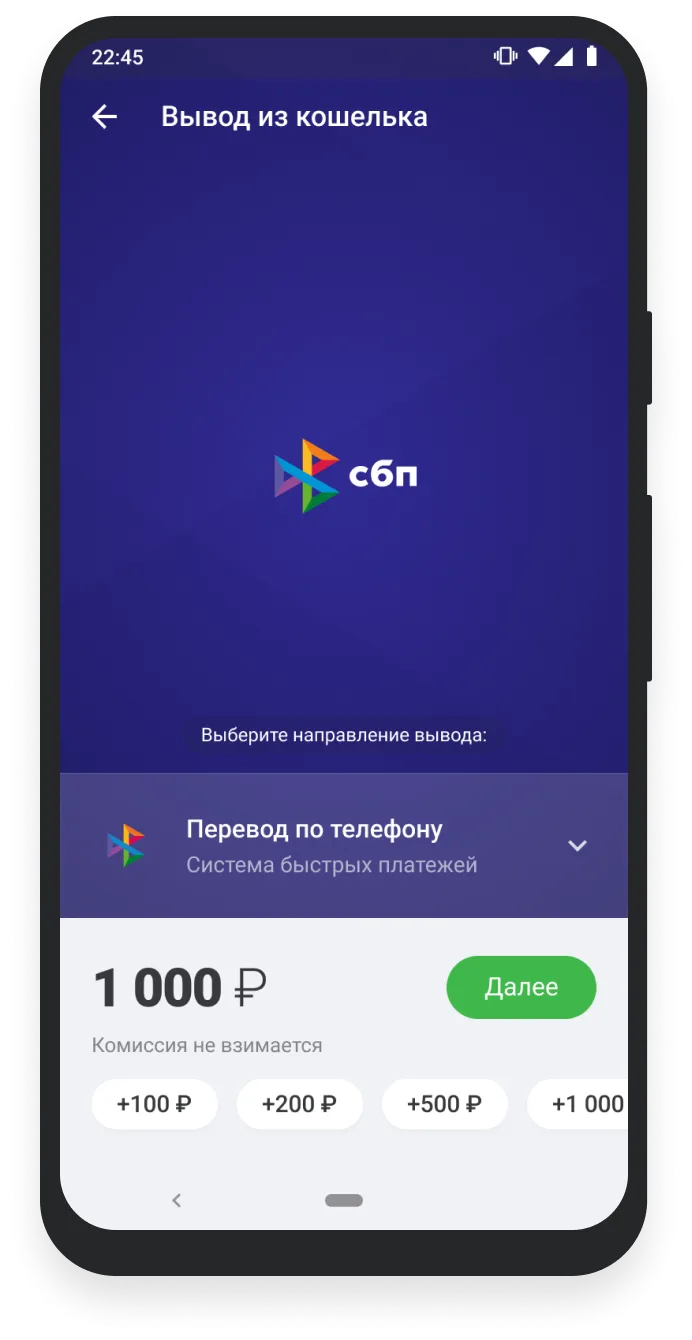This screenshot has height=1340, width=692.
Task: Expand the Перевод по телефону dropdown
Action: coord(576,846)
